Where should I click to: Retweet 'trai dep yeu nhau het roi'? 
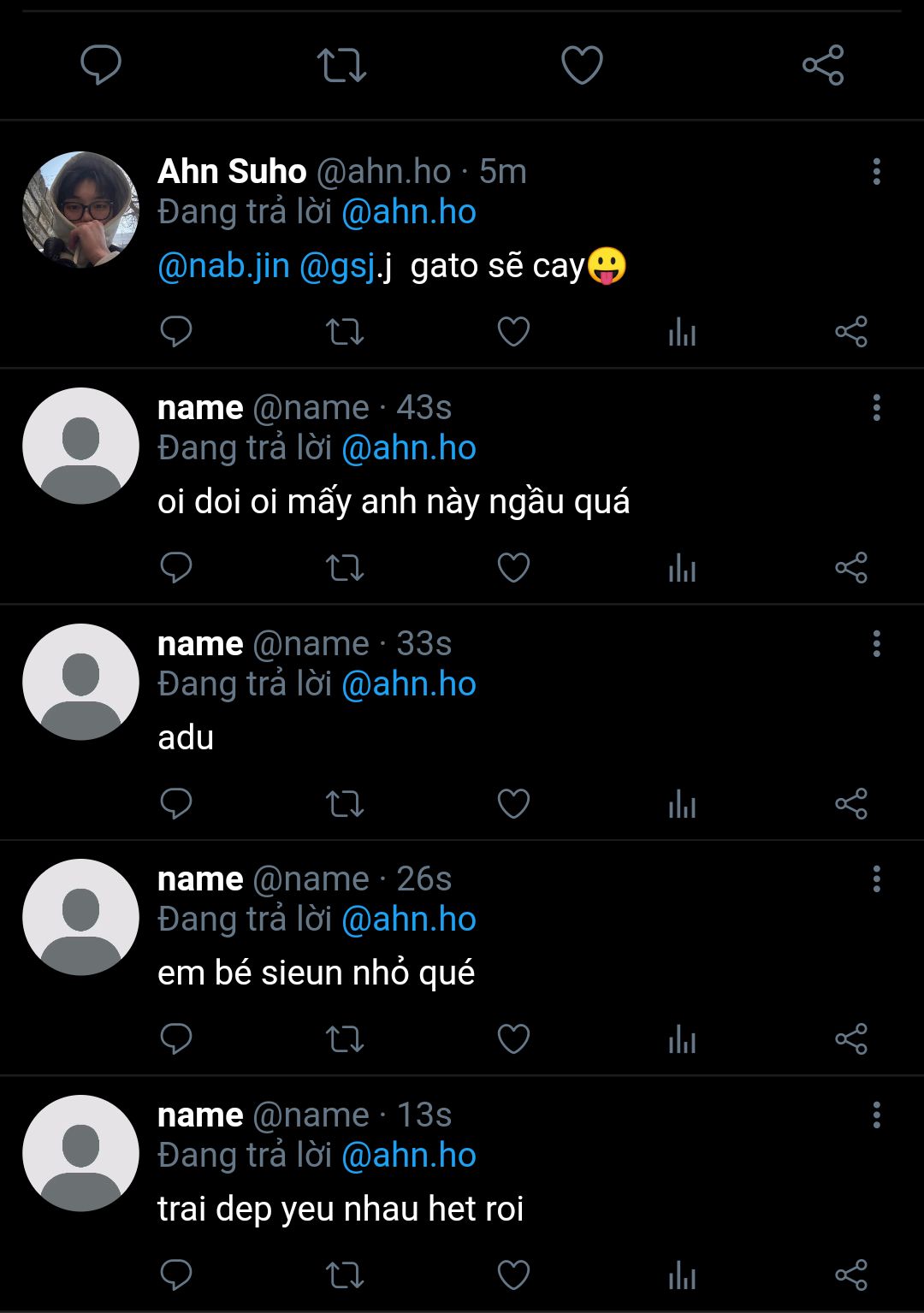[x=345, y=1275]
